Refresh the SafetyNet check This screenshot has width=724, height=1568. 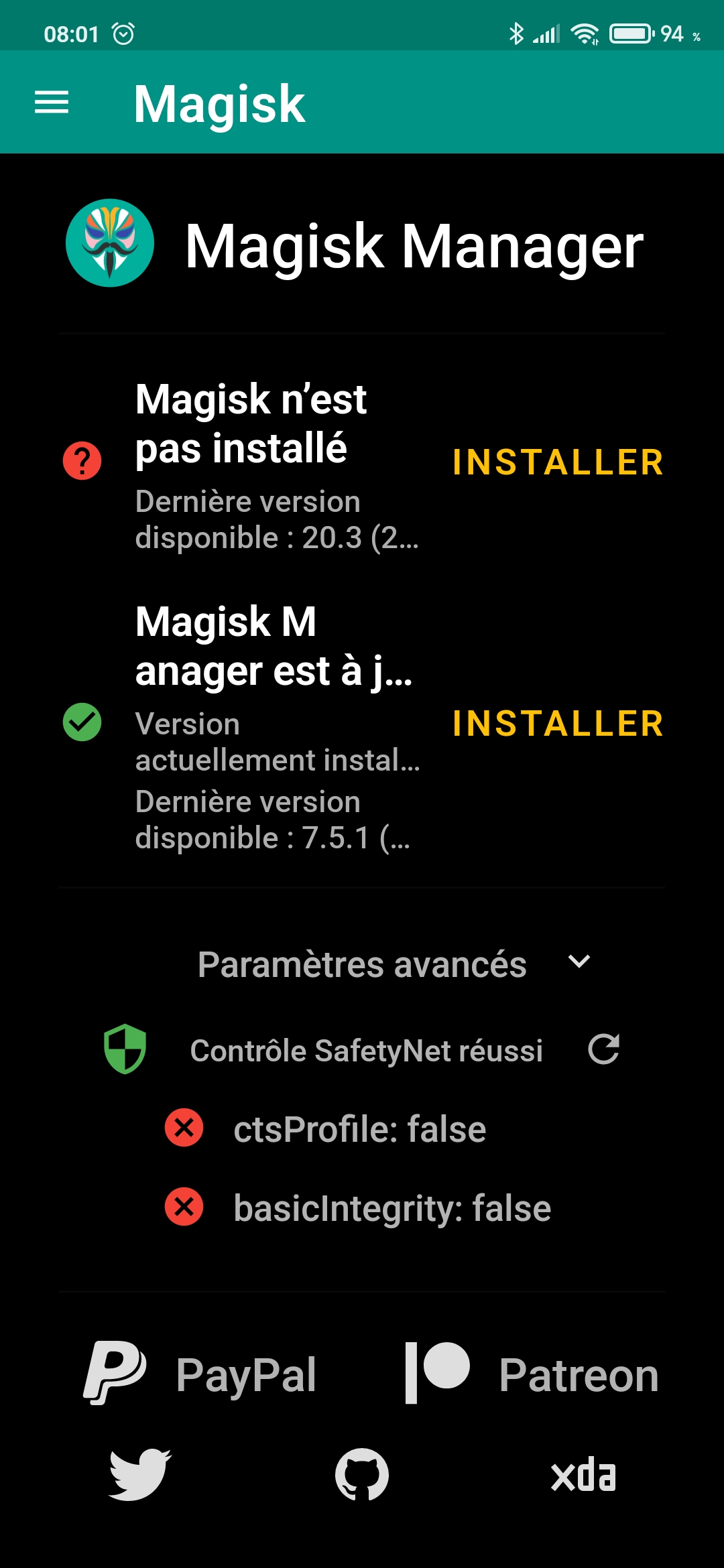click(603, 1049)
